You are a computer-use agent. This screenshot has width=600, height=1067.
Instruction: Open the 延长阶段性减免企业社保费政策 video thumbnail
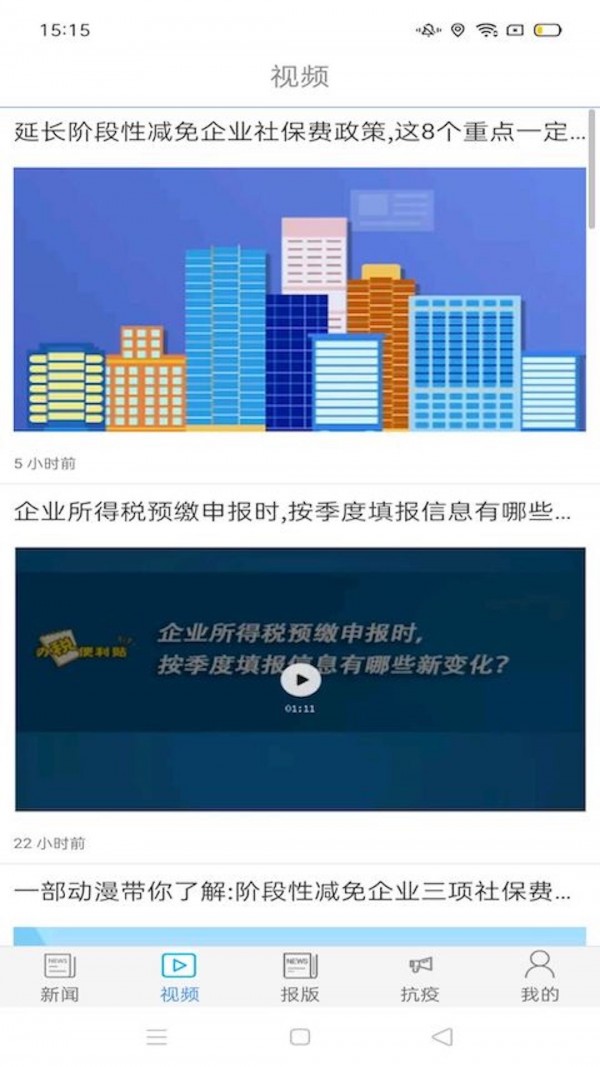click(x=300, y=299)
